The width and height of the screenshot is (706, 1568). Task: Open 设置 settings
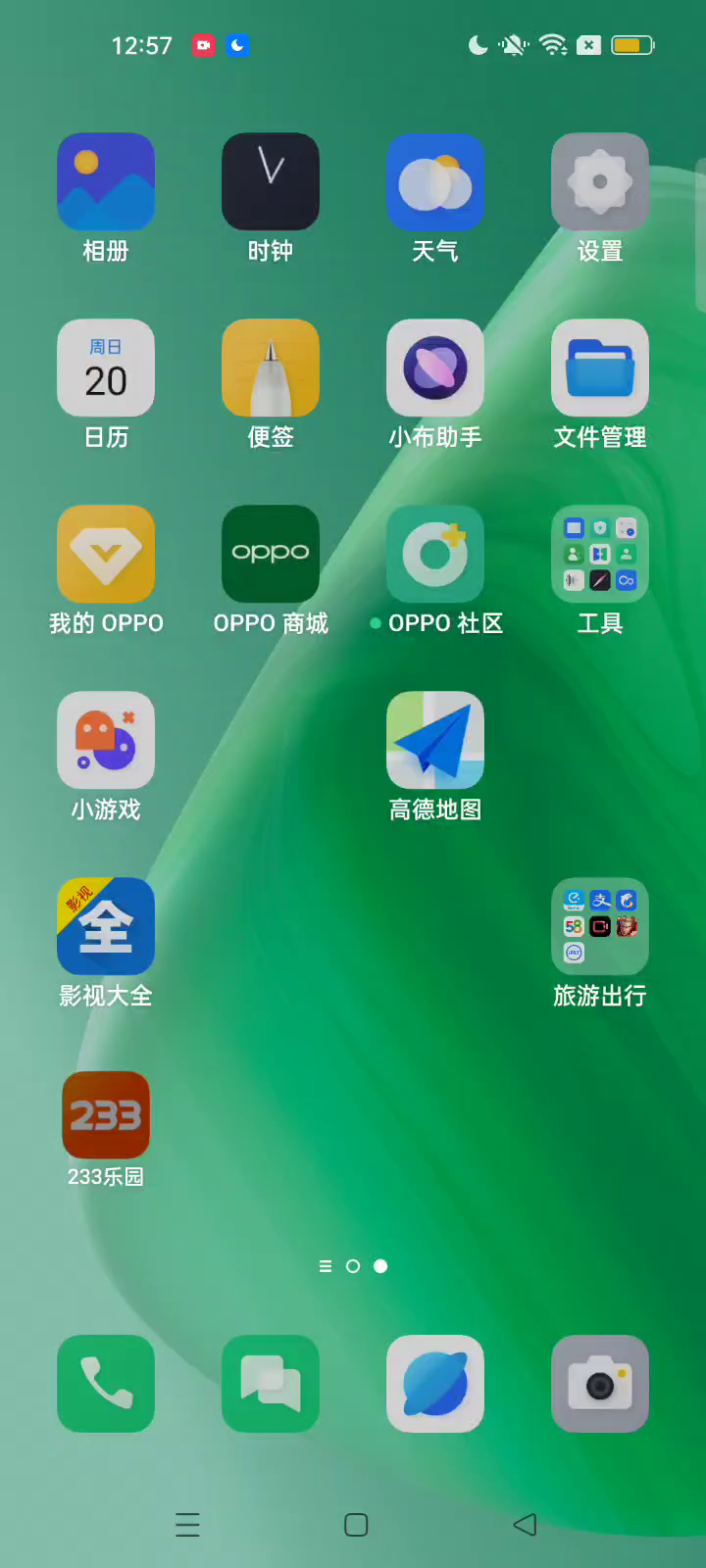pyautogui.click(x=600, y=182)
